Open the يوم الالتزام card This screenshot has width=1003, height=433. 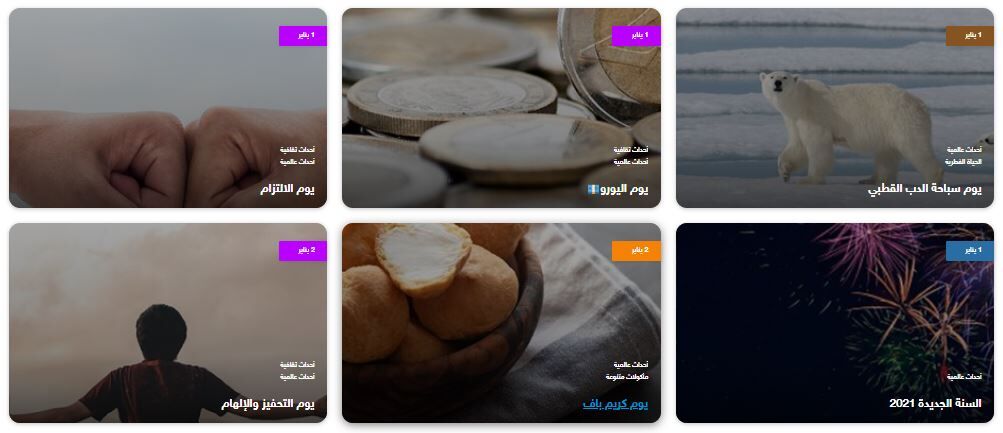(287, 188)
